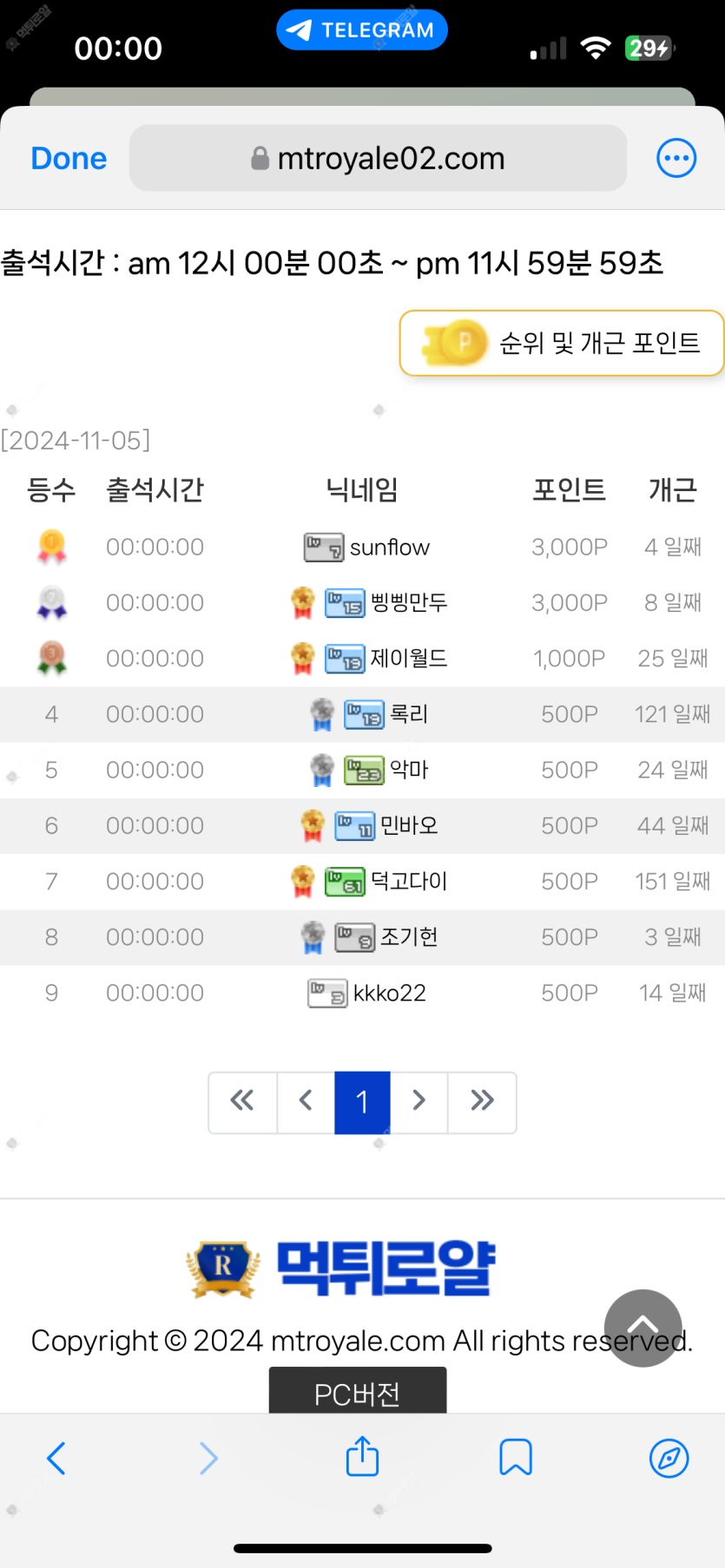Open 순위 및 개근 포인트 button
Image resolution: width=725 pixels, height=1568 pixels.
coord(561,343)
